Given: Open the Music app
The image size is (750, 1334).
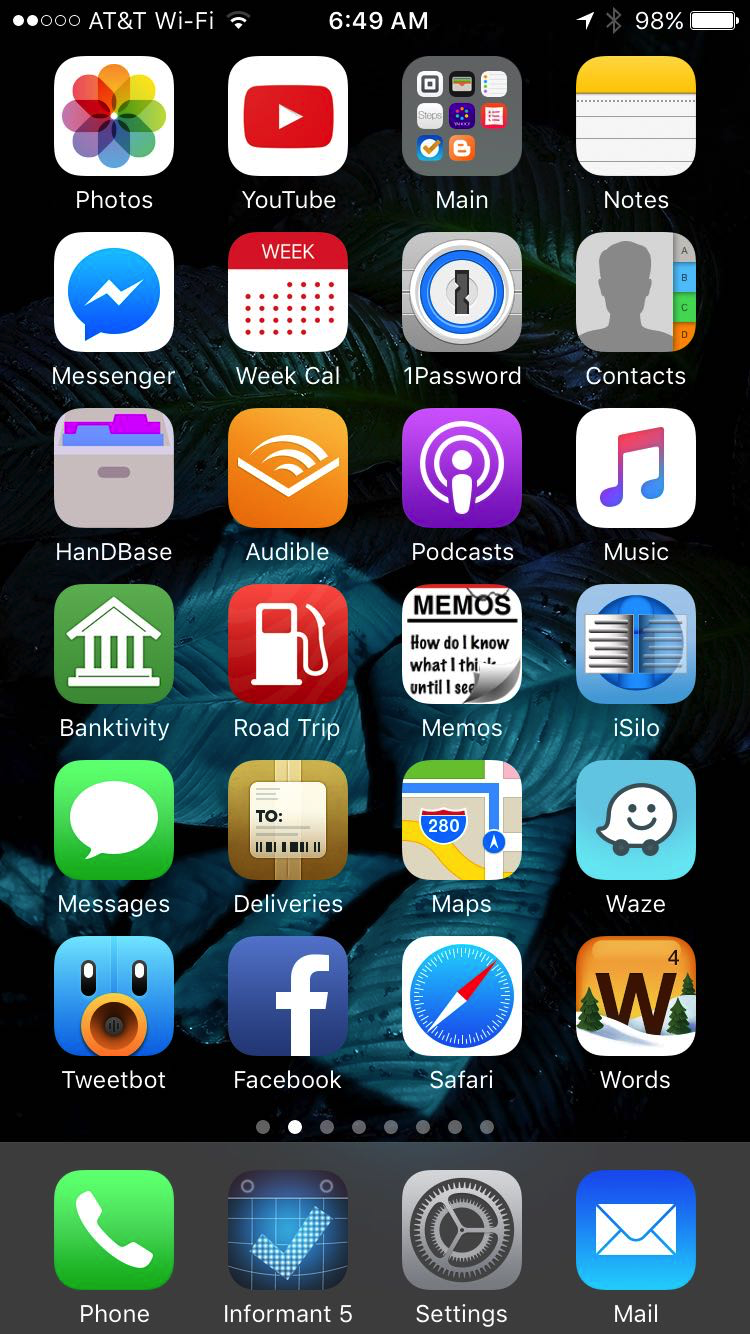Looking at the screenshot, I should point(636,468).
